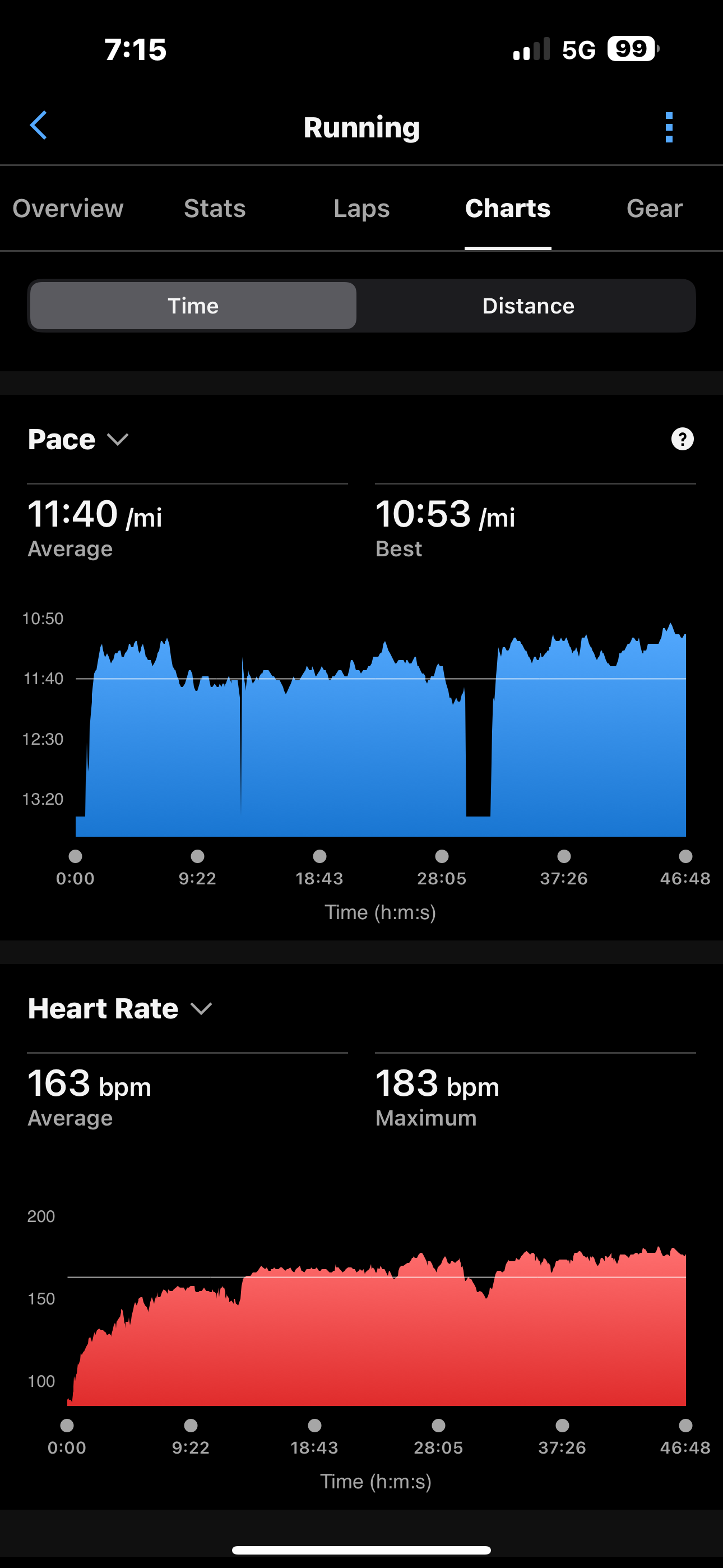Open the Laps tab
This screenshot has width=723, height=1568.
pyautogui.click(x=361, y=209)
